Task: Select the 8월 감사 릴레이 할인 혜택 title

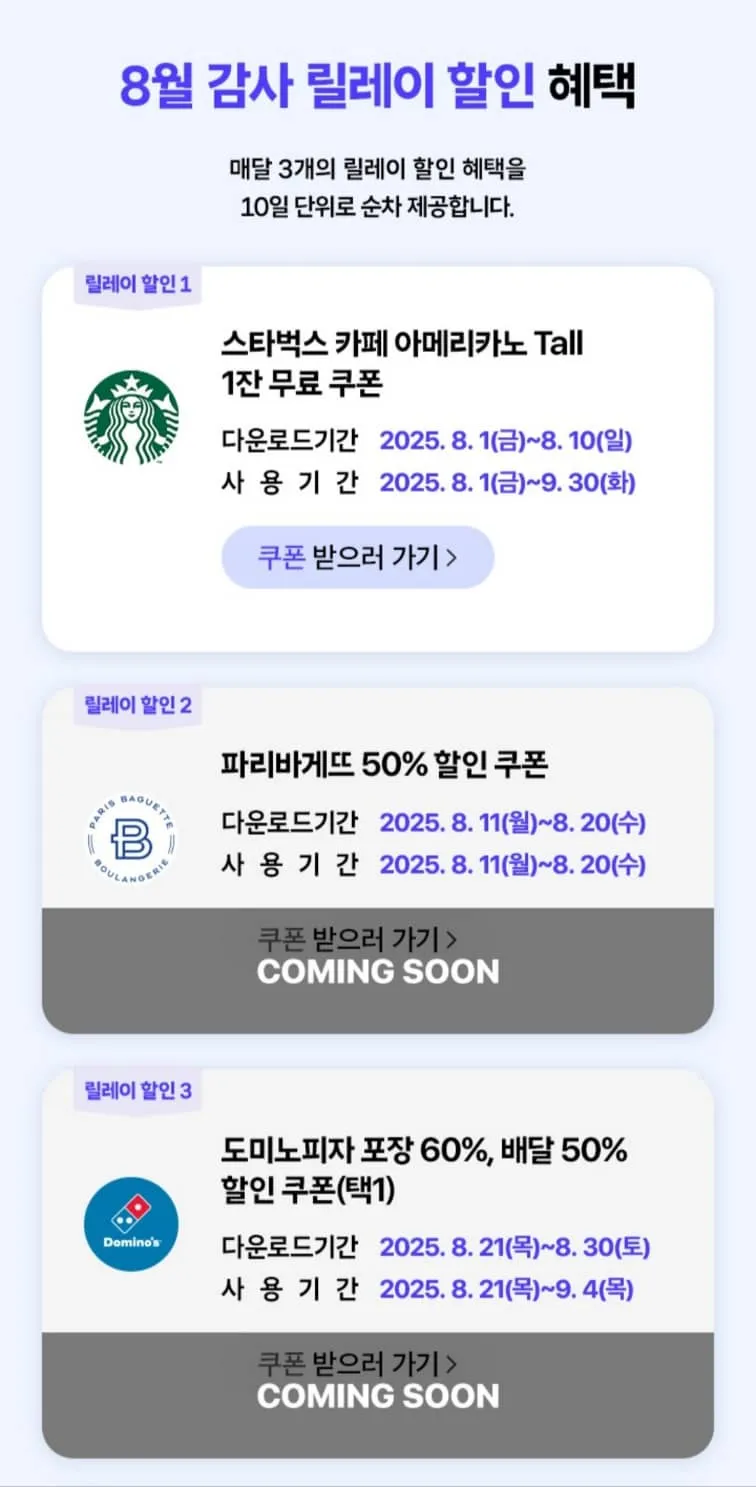Action: click(378, 86)
